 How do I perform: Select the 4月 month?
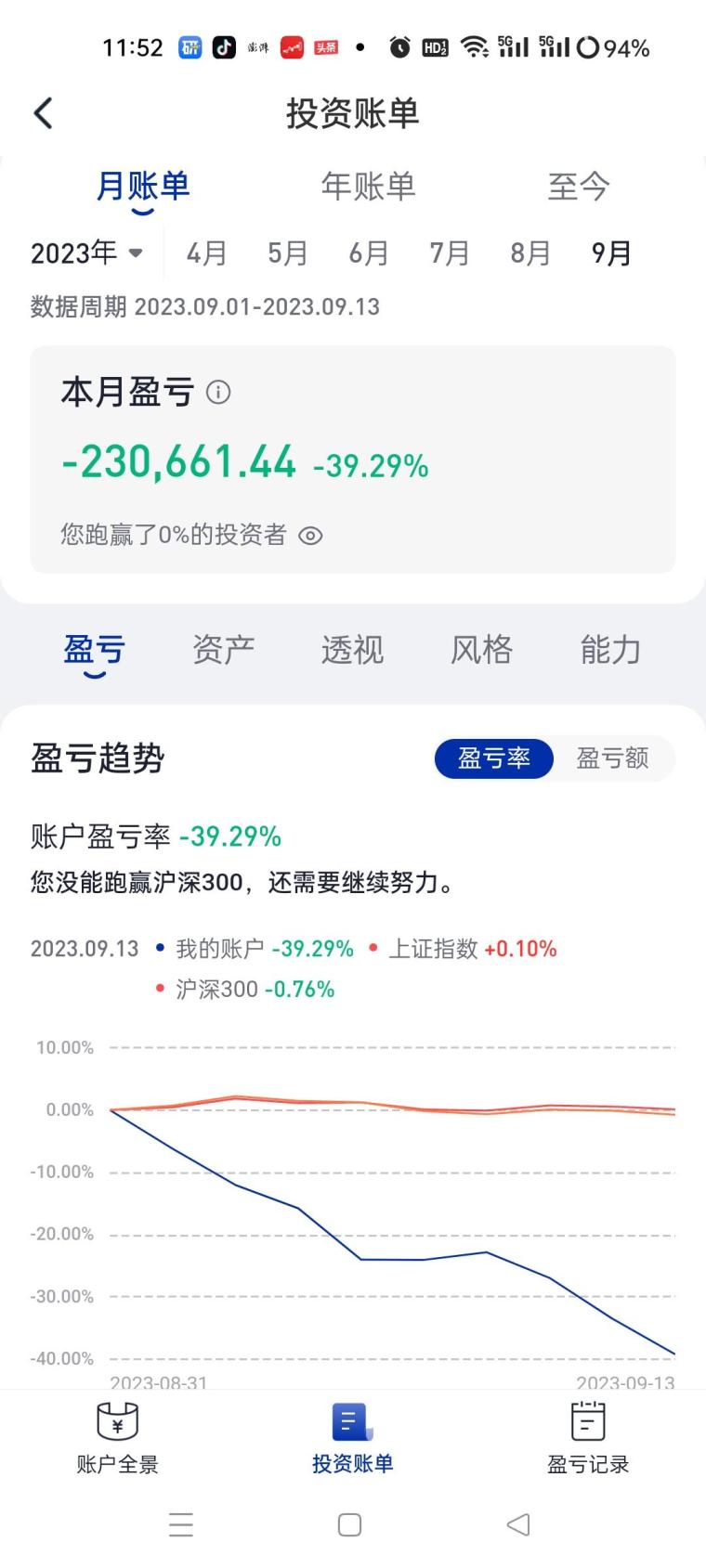coord(206,253)
